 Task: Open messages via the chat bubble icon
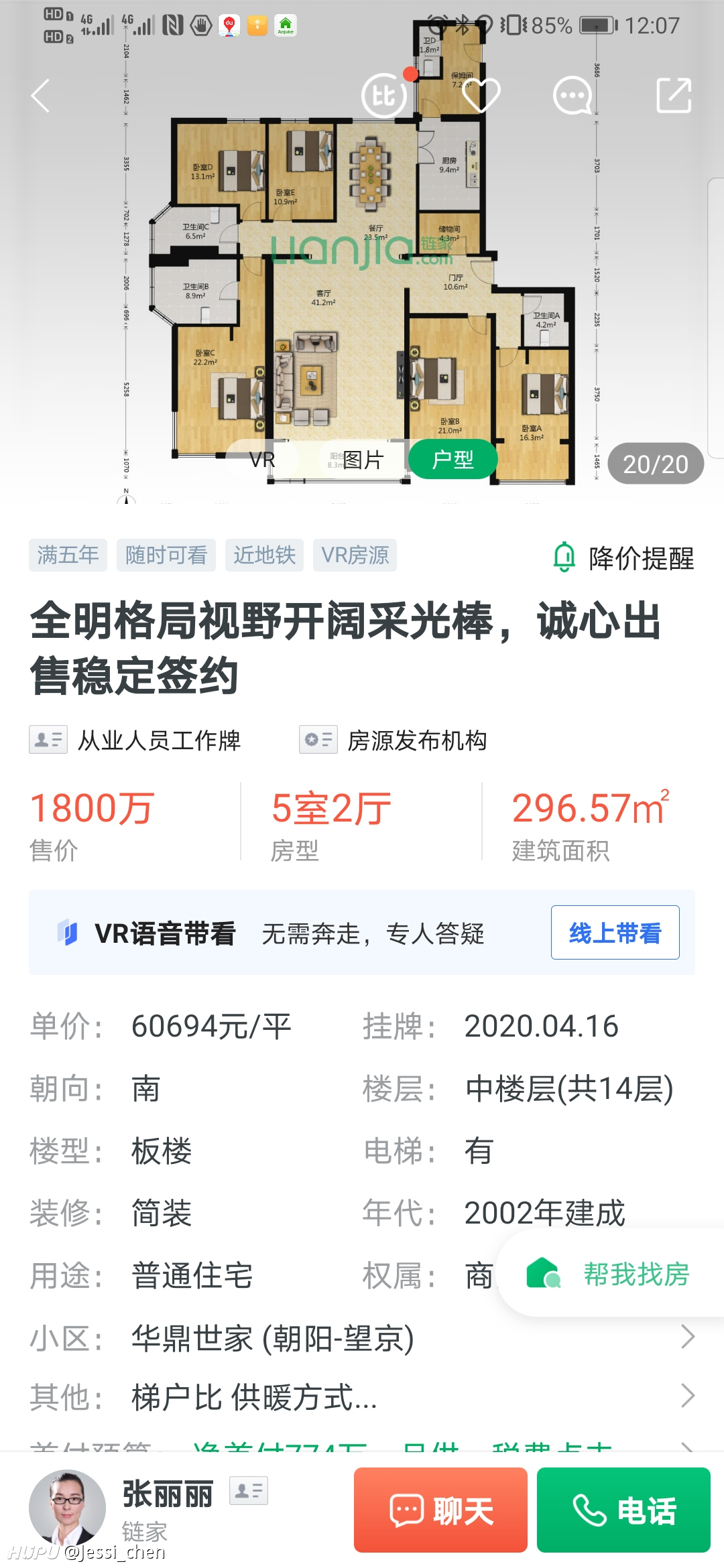point(573,95)
